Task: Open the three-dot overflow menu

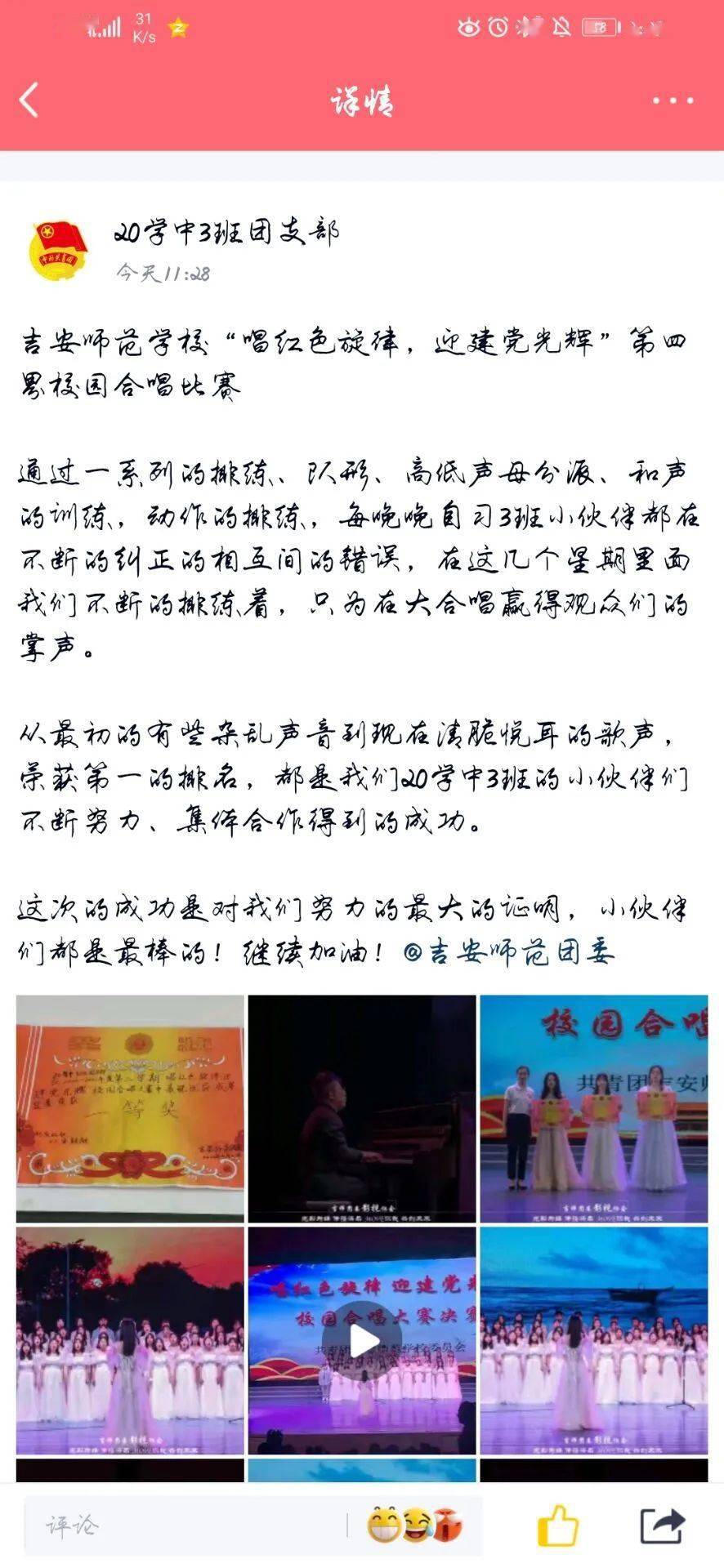Action: coord(673,100)
